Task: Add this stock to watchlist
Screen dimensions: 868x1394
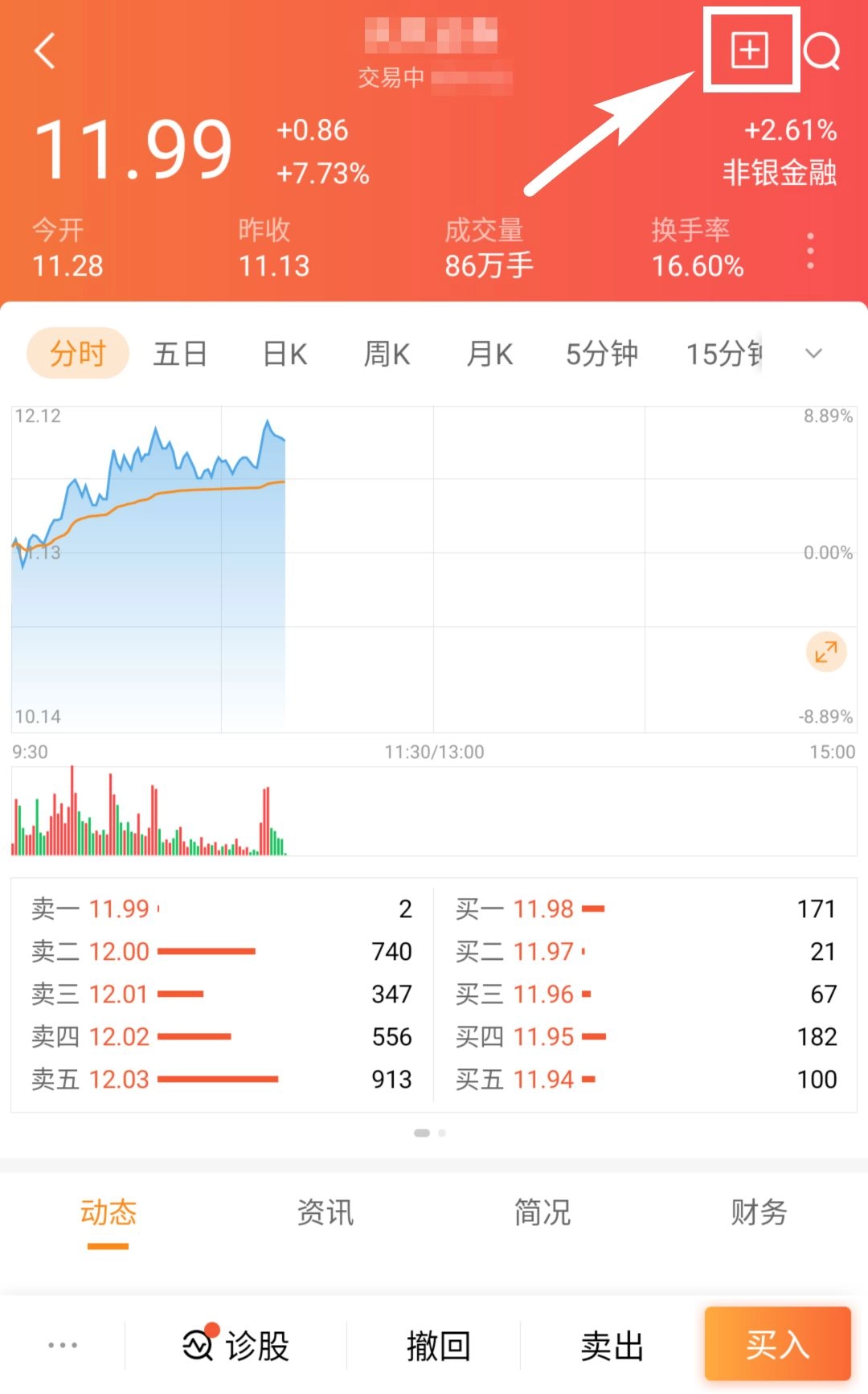Action: [x=749, y=51]
